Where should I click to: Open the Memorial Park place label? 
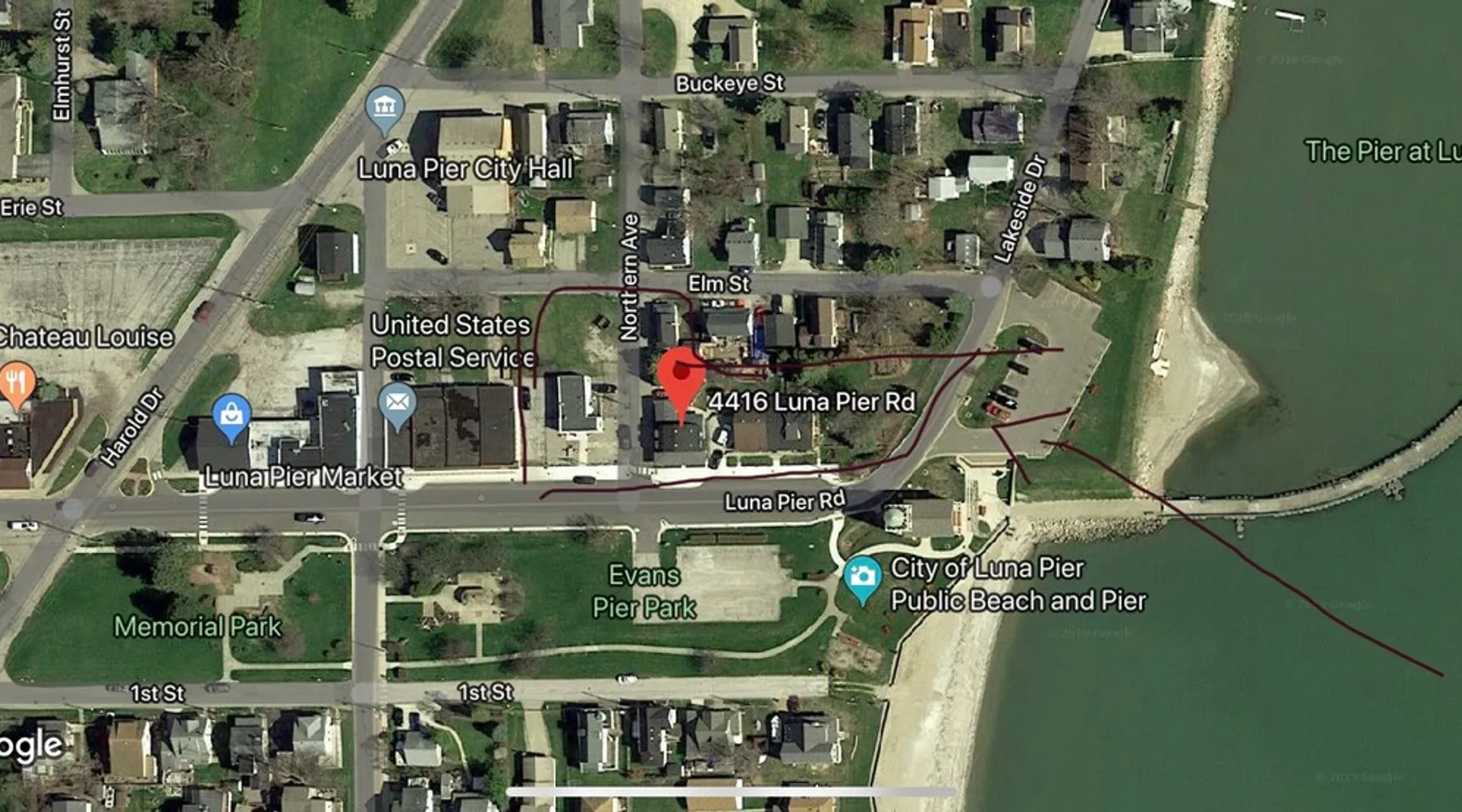point(197,626)
